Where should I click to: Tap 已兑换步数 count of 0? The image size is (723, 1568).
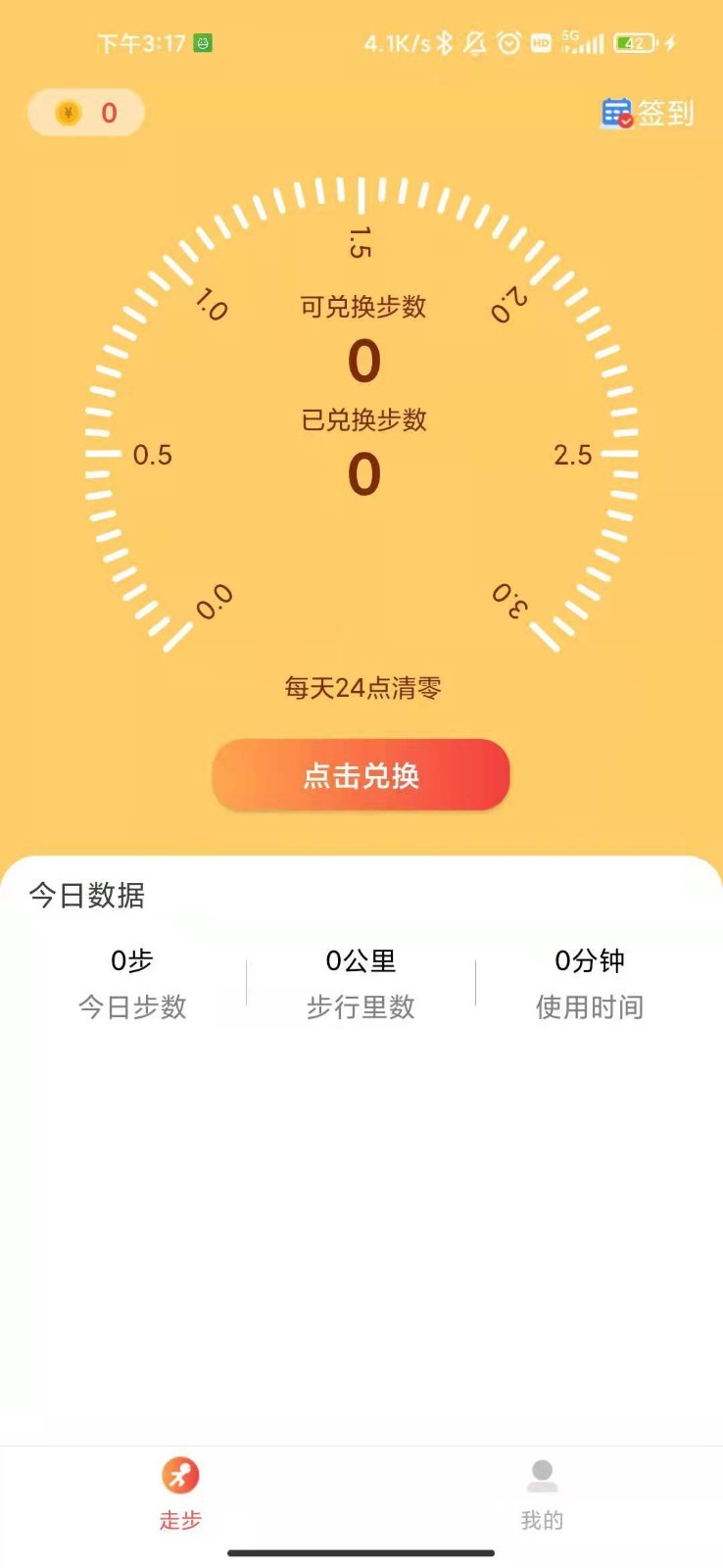(362, 473)
